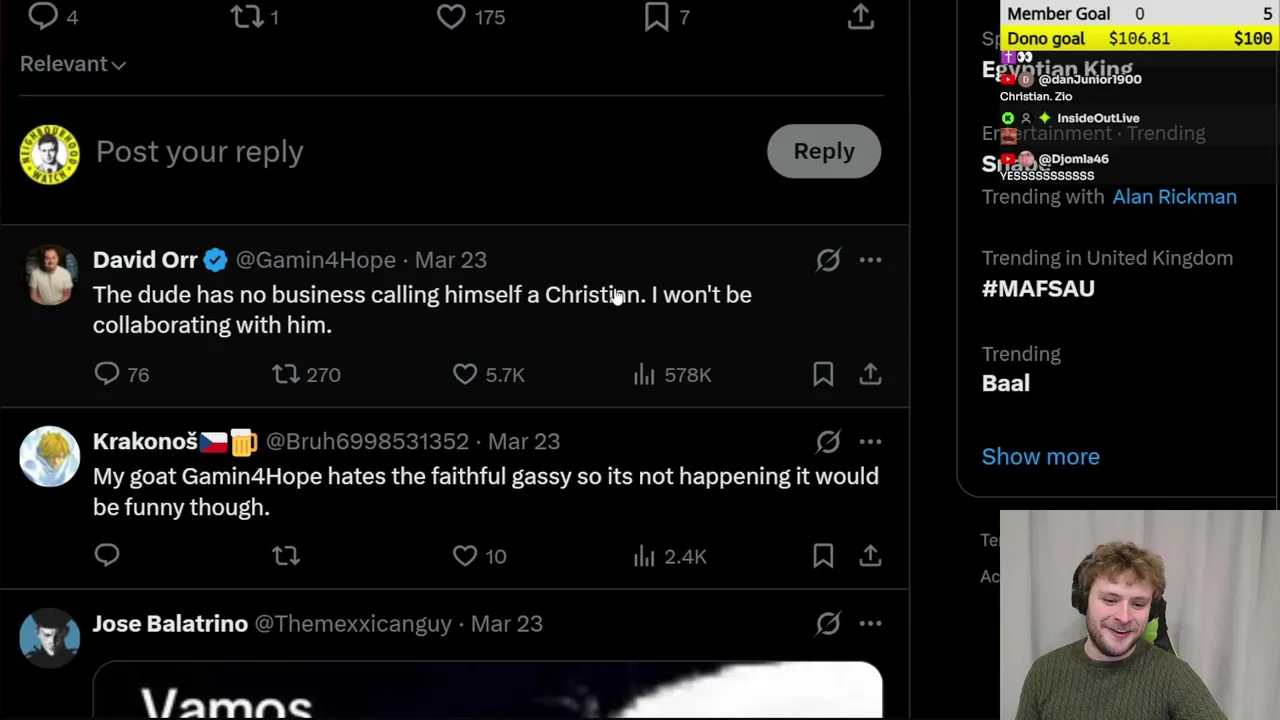Bookmark Krakonoš's reply

click(x=823, y=556)
